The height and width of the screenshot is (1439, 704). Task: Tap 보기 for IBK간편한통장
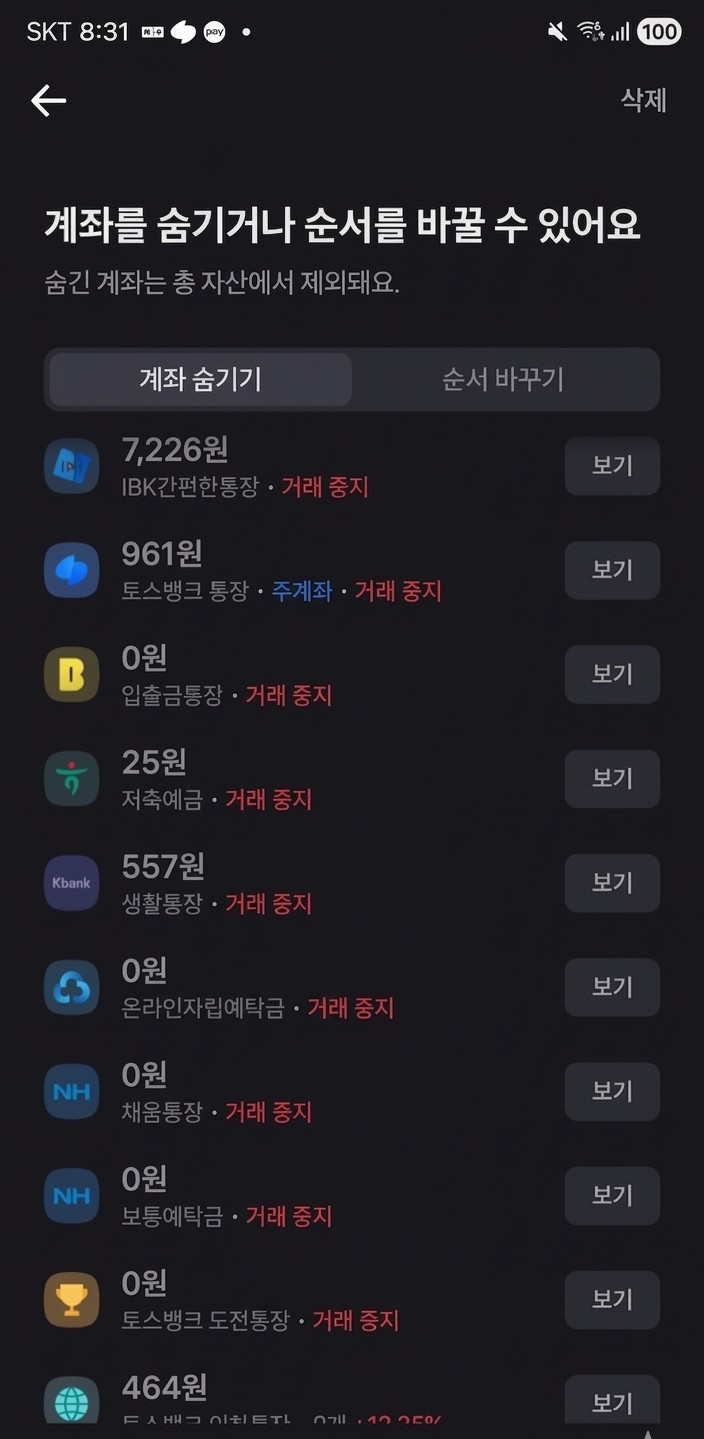tap(611, 466)
